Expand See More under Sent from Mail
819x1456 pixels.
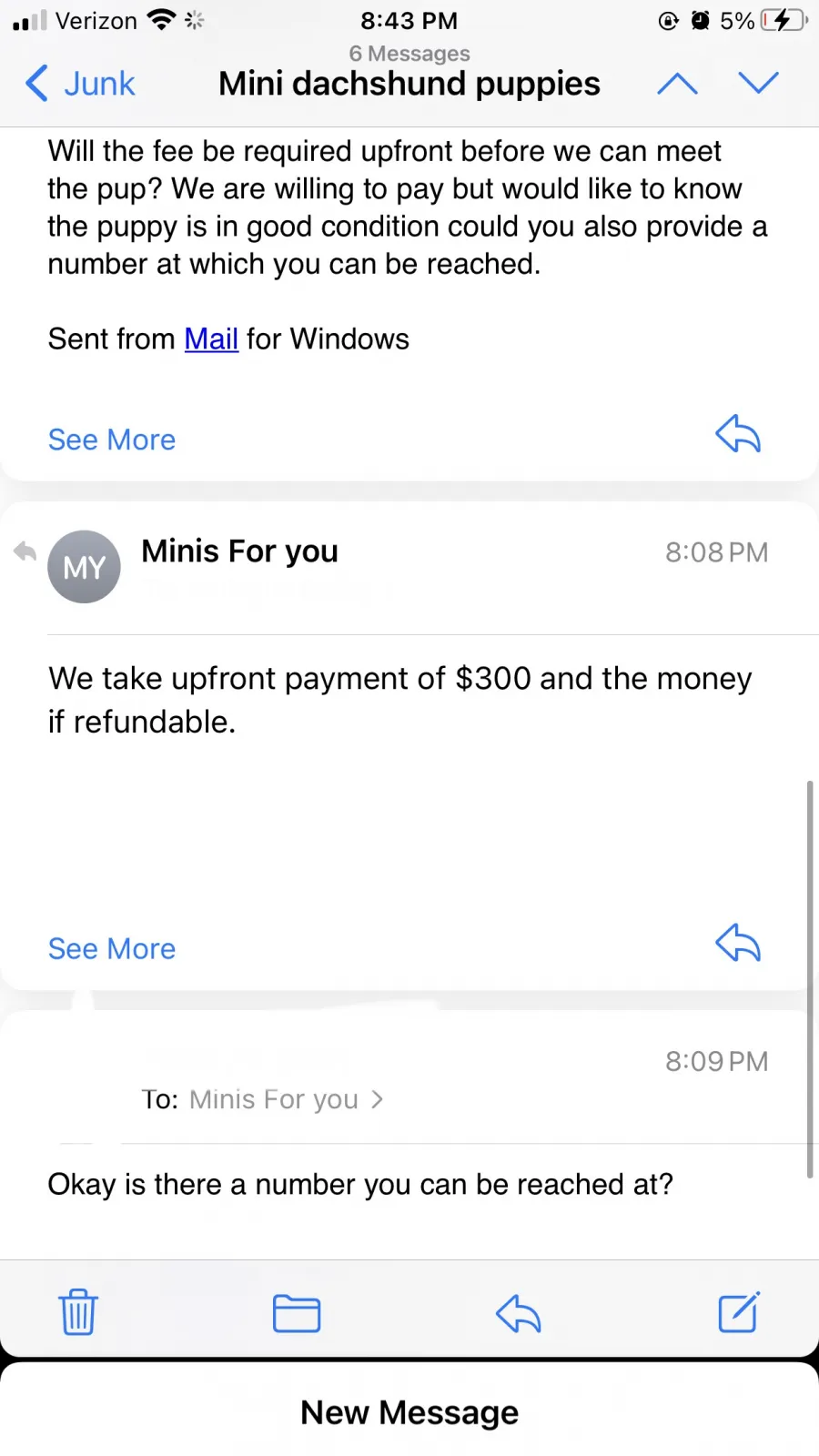tap(112, 440)
